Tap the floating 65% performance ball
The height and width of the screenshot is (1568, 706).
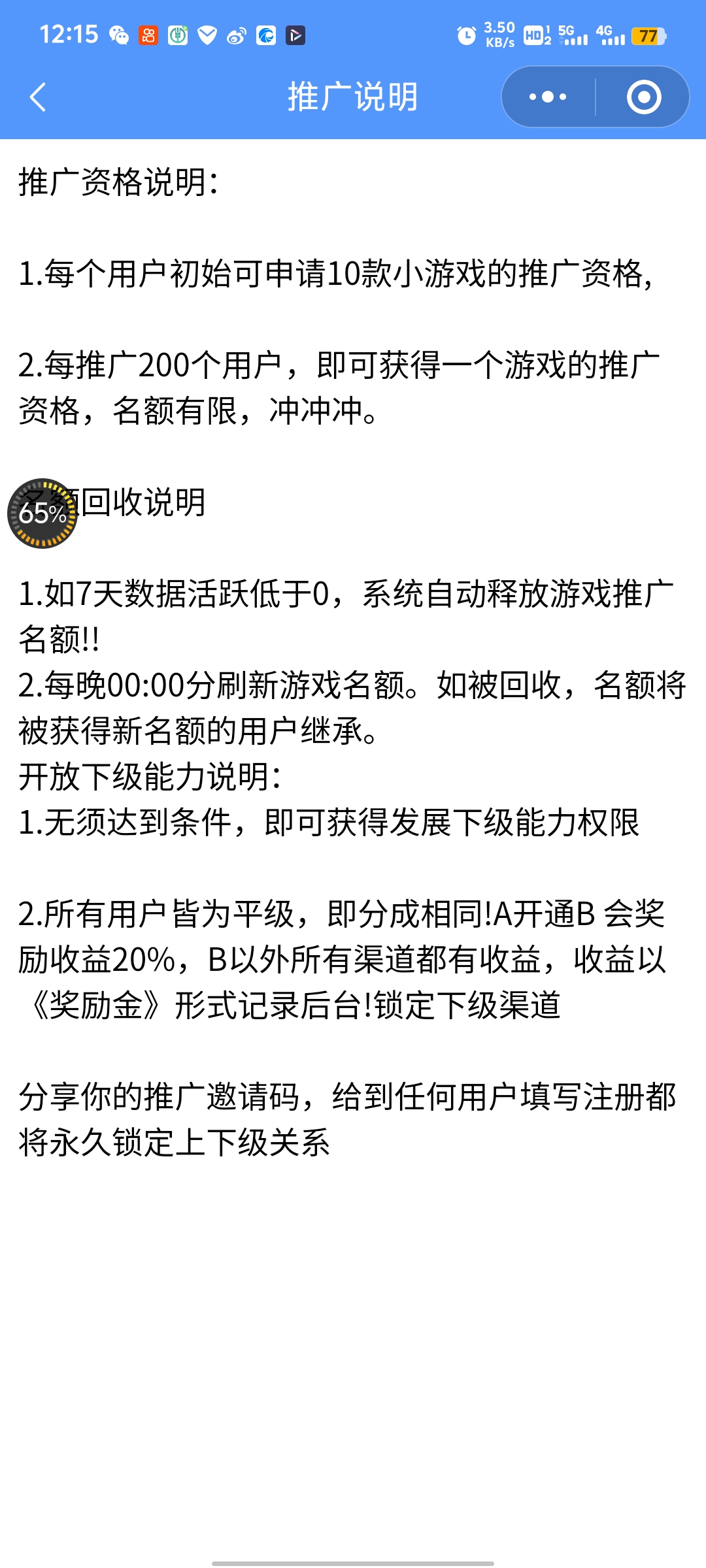(x=42, y=514)
